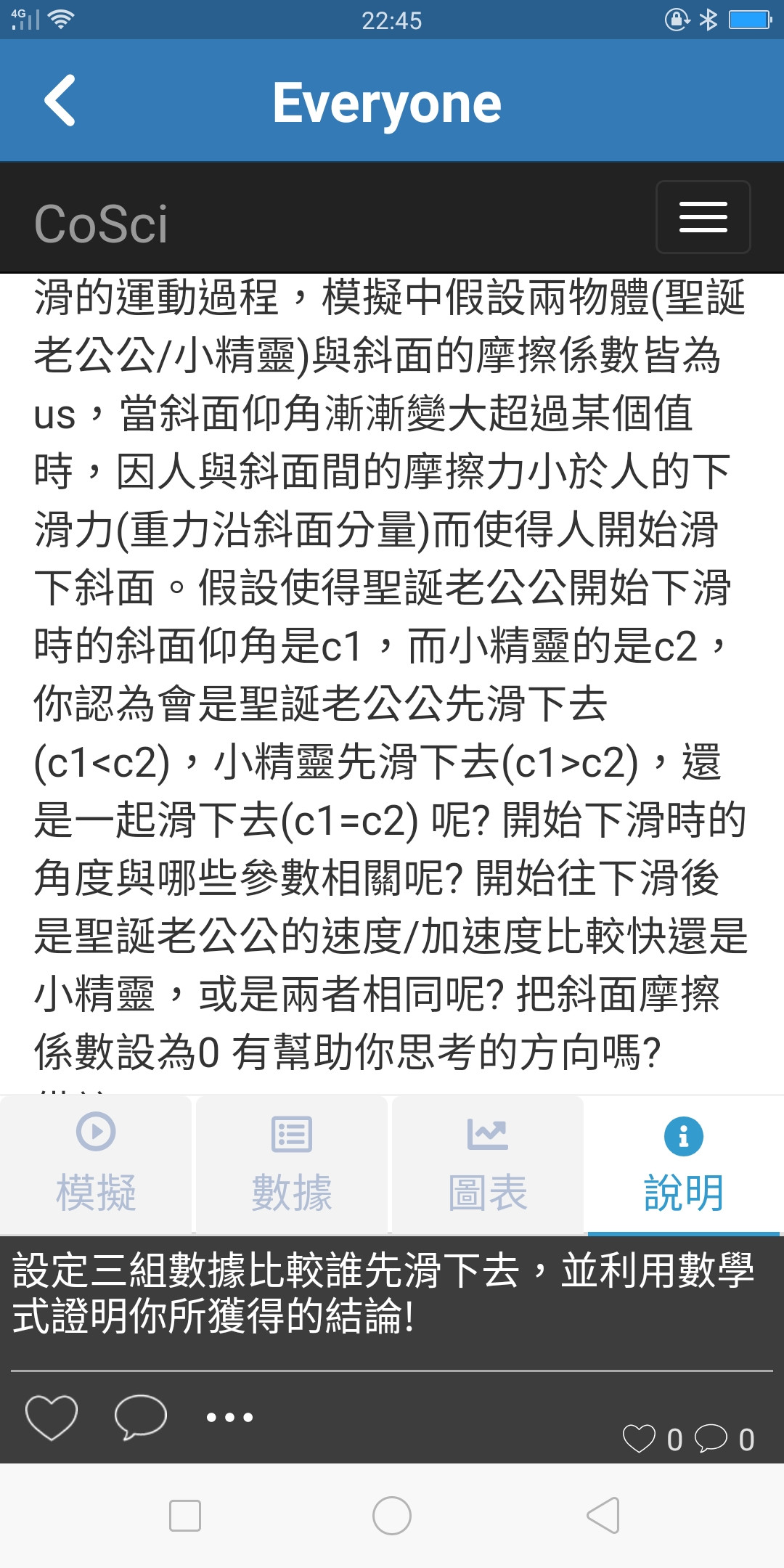Switch to the 模擬 tab
The height and width of the screenshot is (1568, 784).
click(x=96, y=1164)
